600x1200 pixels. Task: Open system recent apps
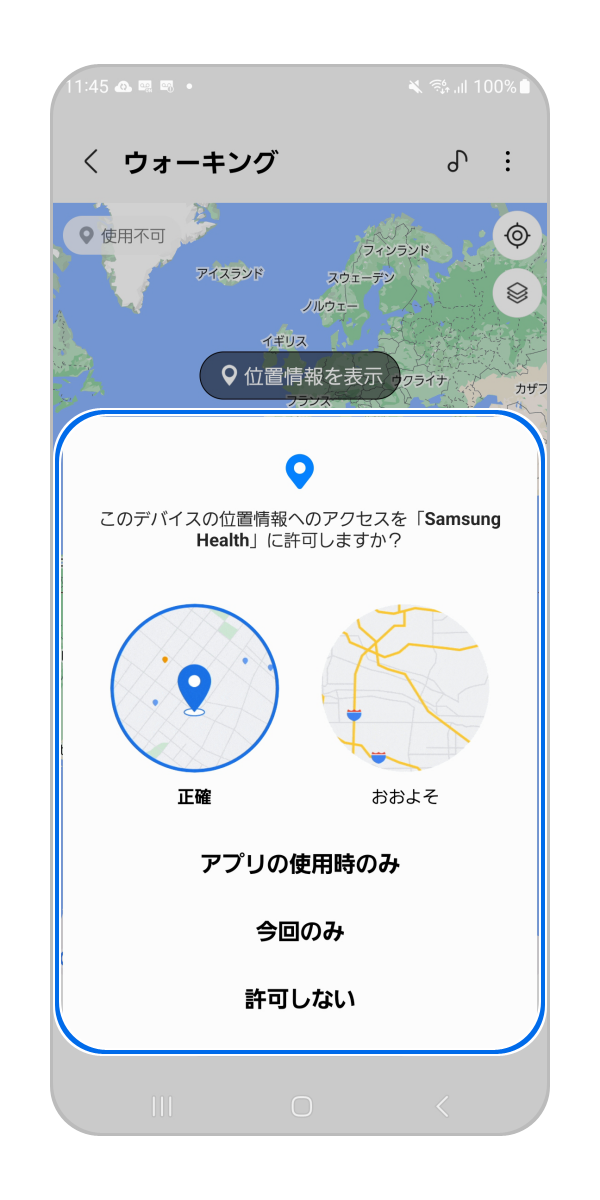click(x=162, y=1106)
